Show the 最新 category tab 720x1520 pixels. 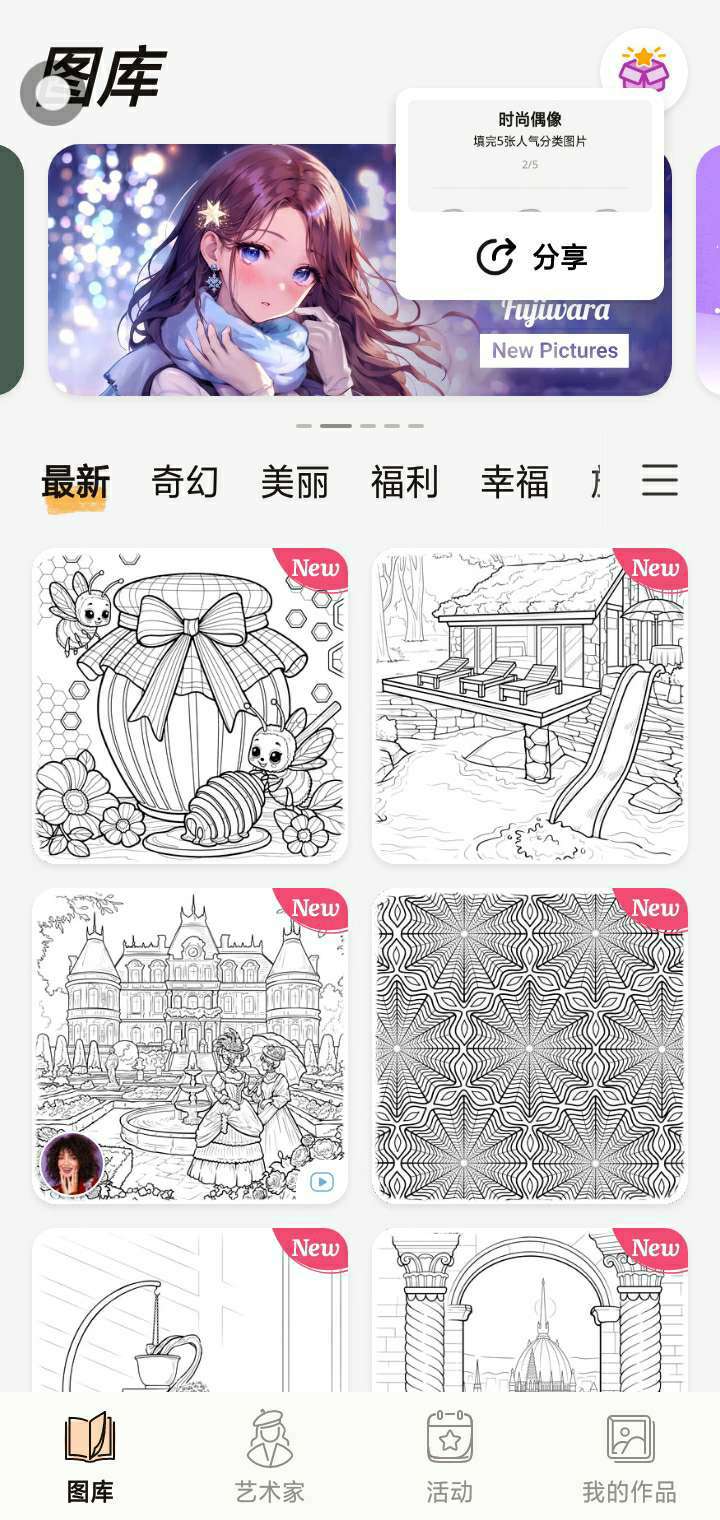[75, 482]
